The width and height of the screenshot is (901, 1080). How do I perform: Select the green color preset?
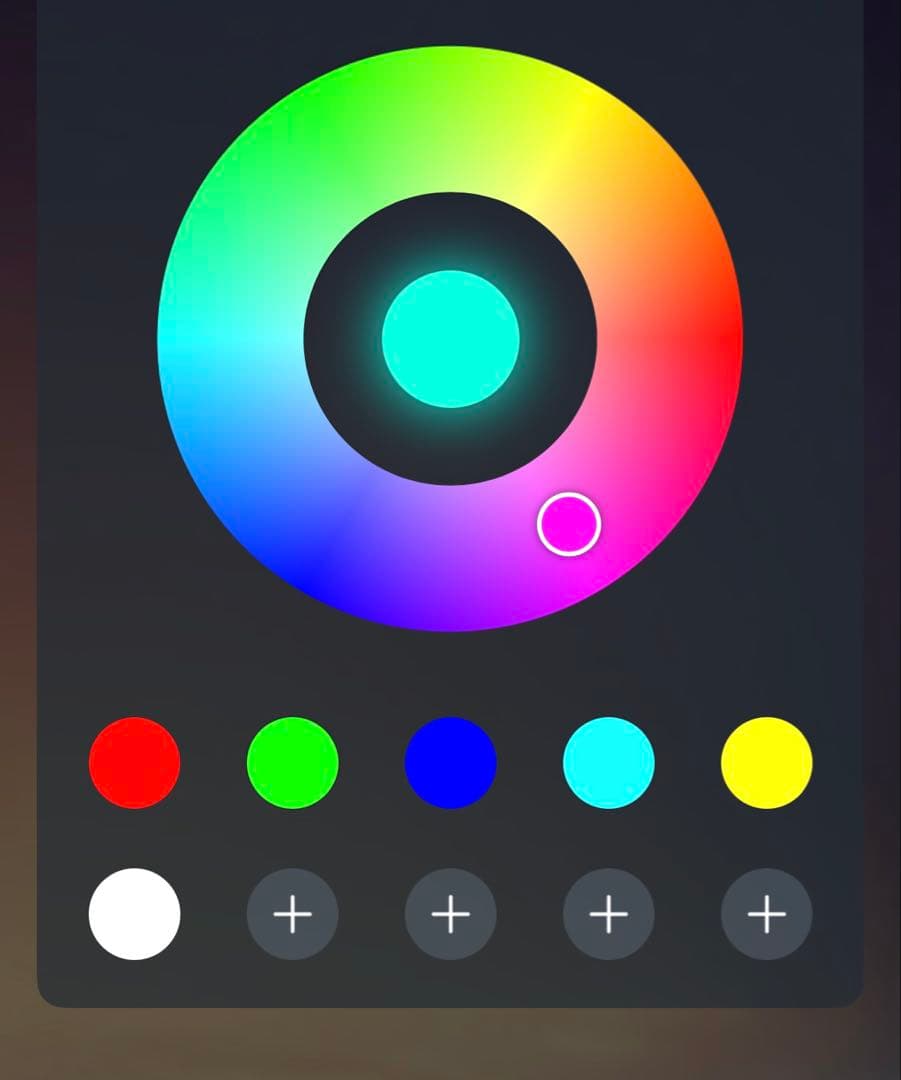click(292, 762)
